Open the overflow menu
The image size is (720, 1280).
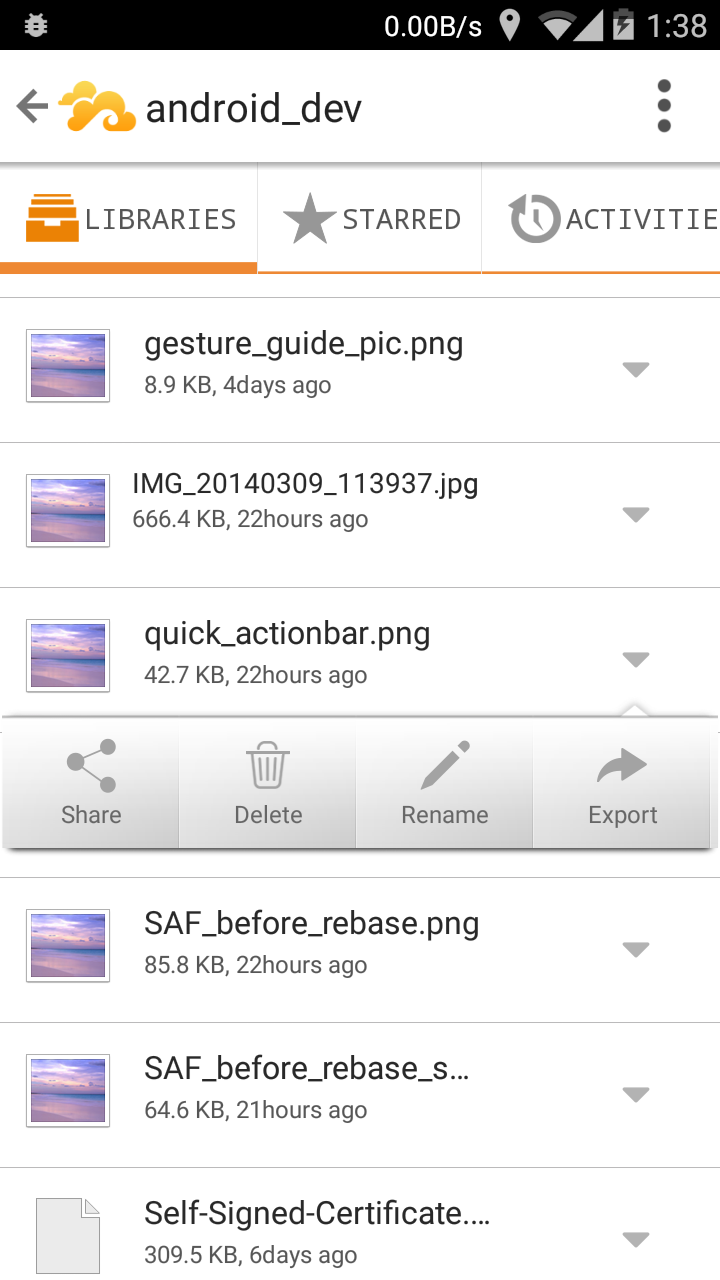click(664, 106)
